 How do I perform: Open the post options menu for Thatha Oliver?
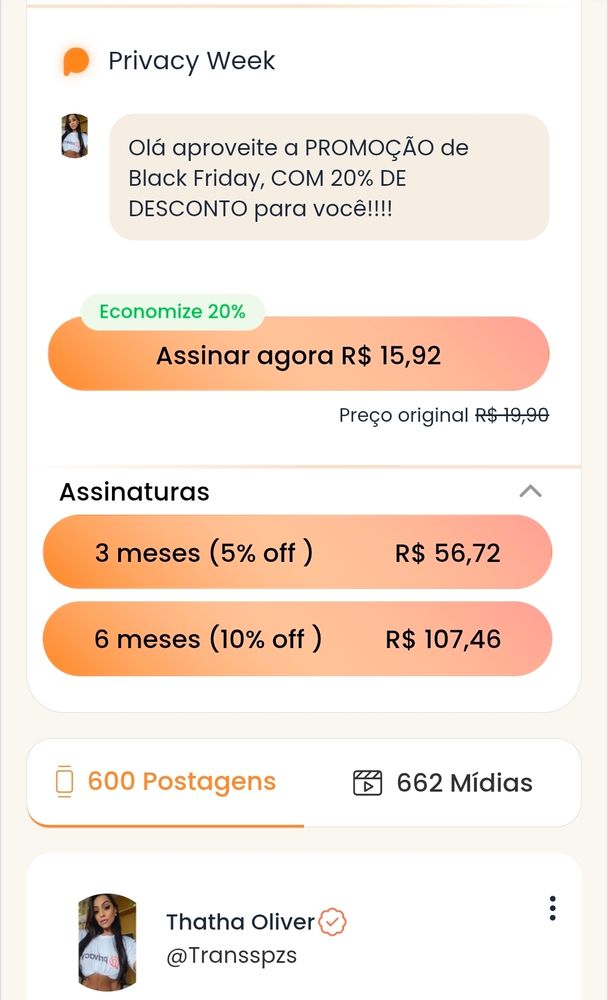pos(552,908)
